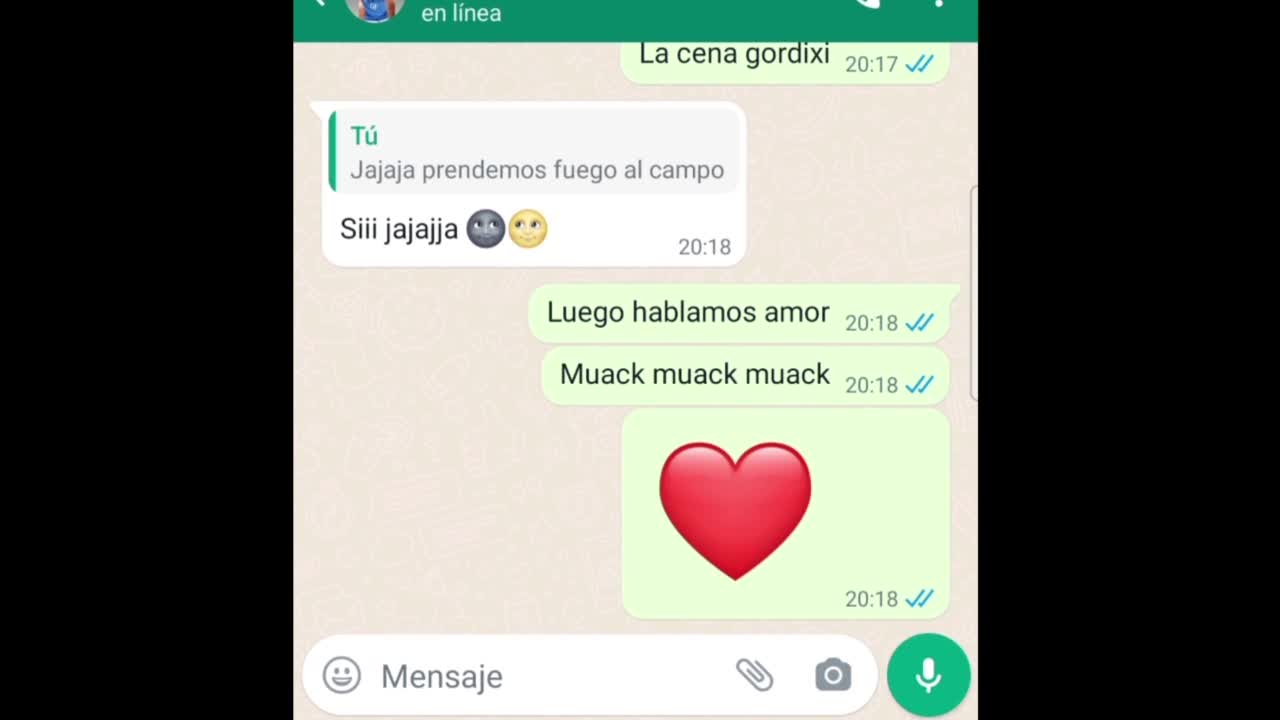
Task: Open the quoted reply 'Jajaja prendemos fuego al campo'
Action: 535,153
